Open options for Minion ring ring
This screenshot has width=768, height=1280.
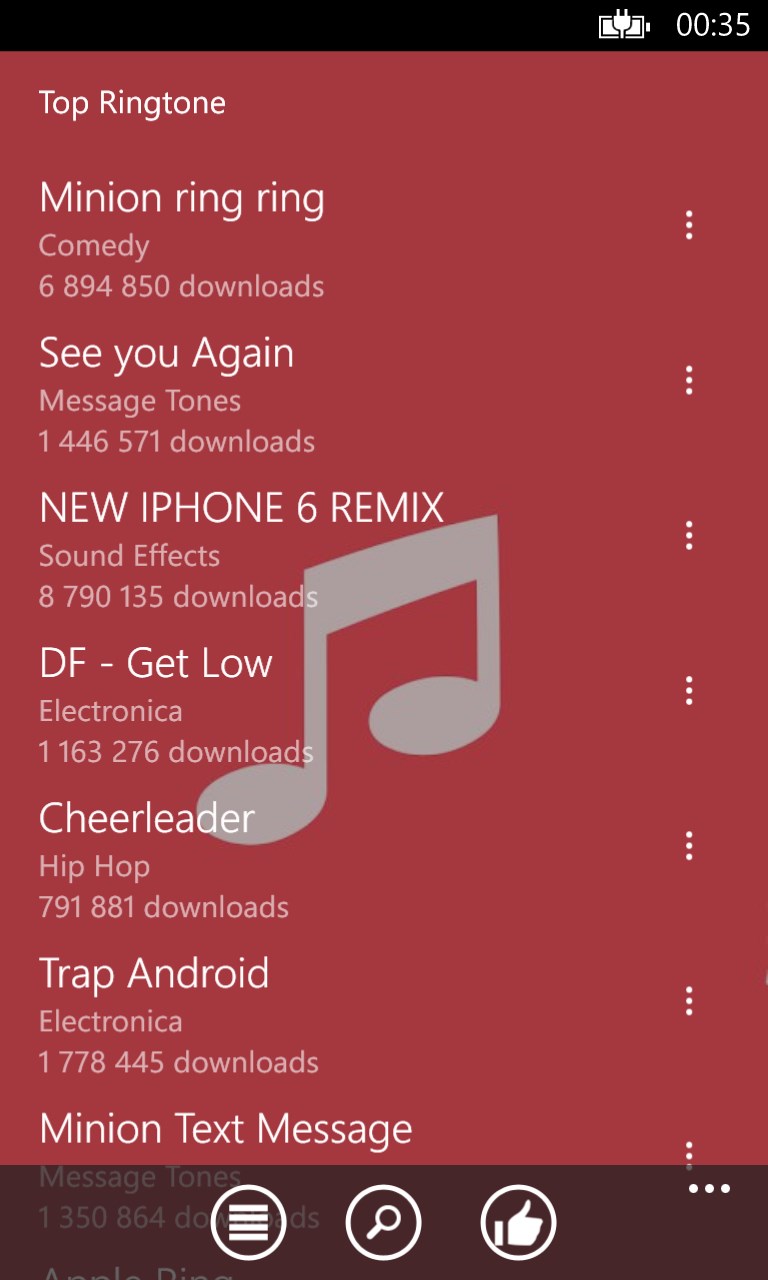pos(689,225)
